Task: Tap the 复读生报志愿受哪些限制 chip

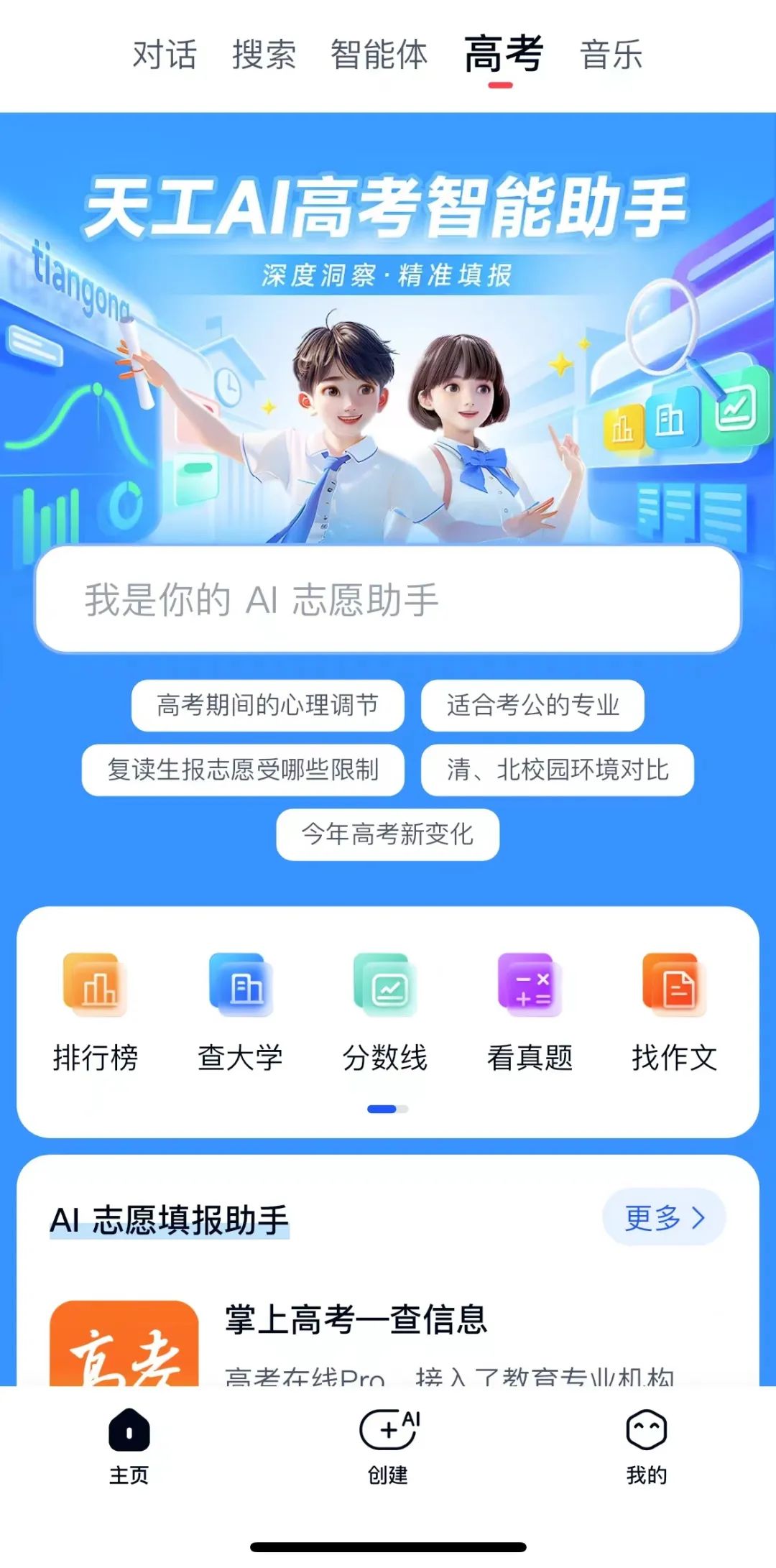Action: 243,770
